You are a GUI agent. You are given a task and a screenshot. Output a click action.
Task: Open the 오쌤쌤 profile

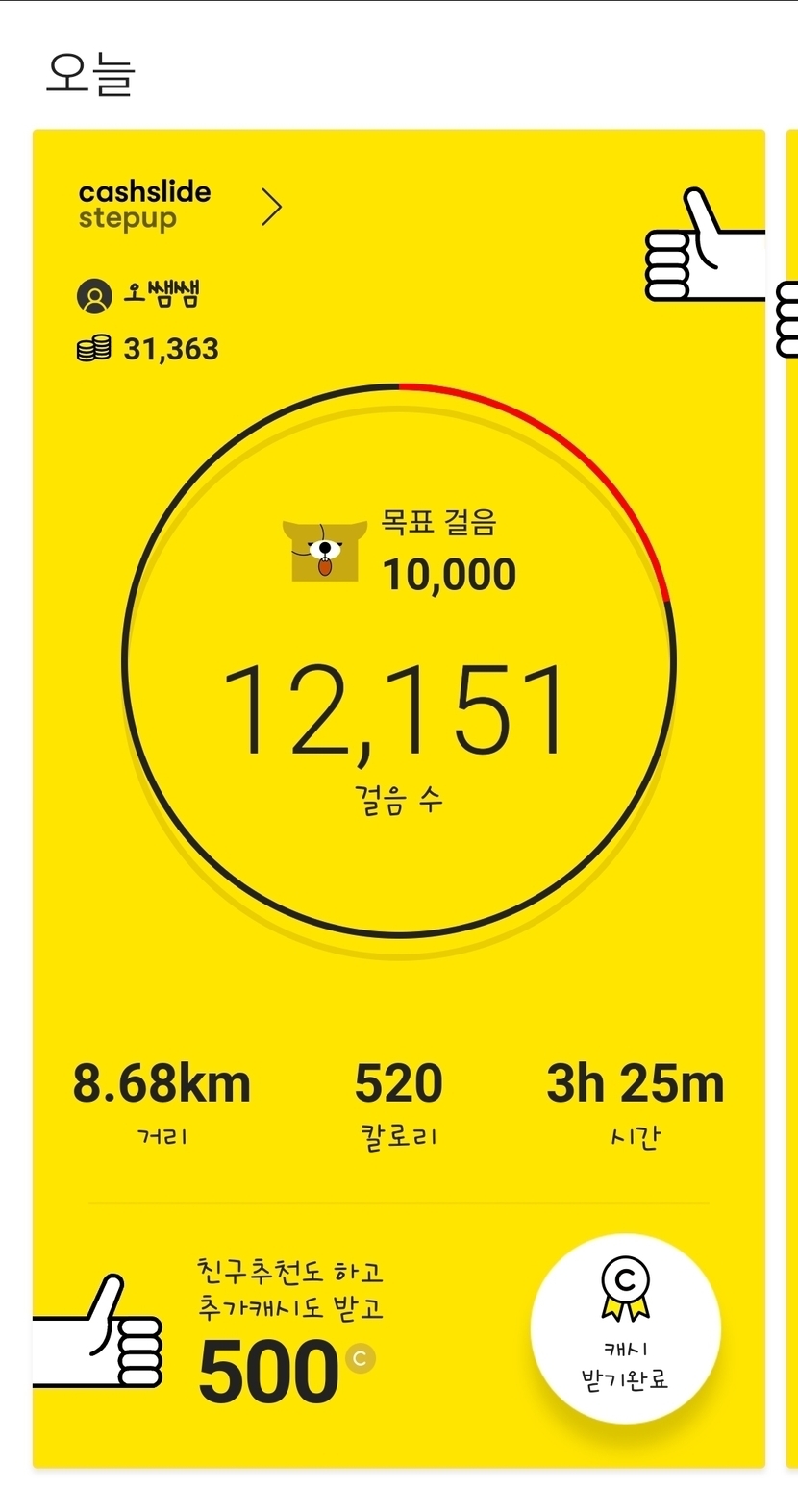click(138, 295)
